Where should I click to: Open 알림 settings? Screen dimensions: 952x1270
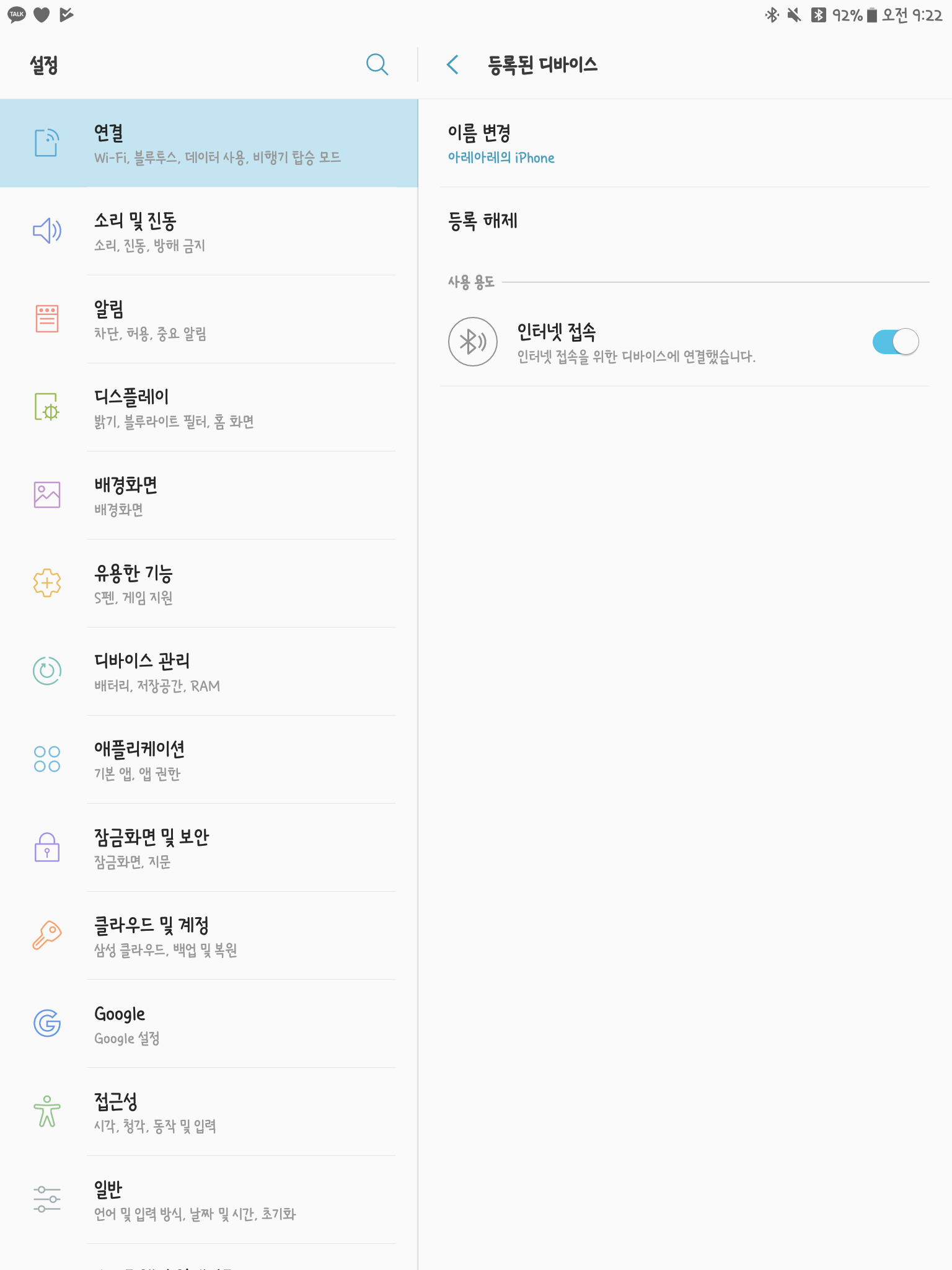pyautogui.click(x=209, y=319)
